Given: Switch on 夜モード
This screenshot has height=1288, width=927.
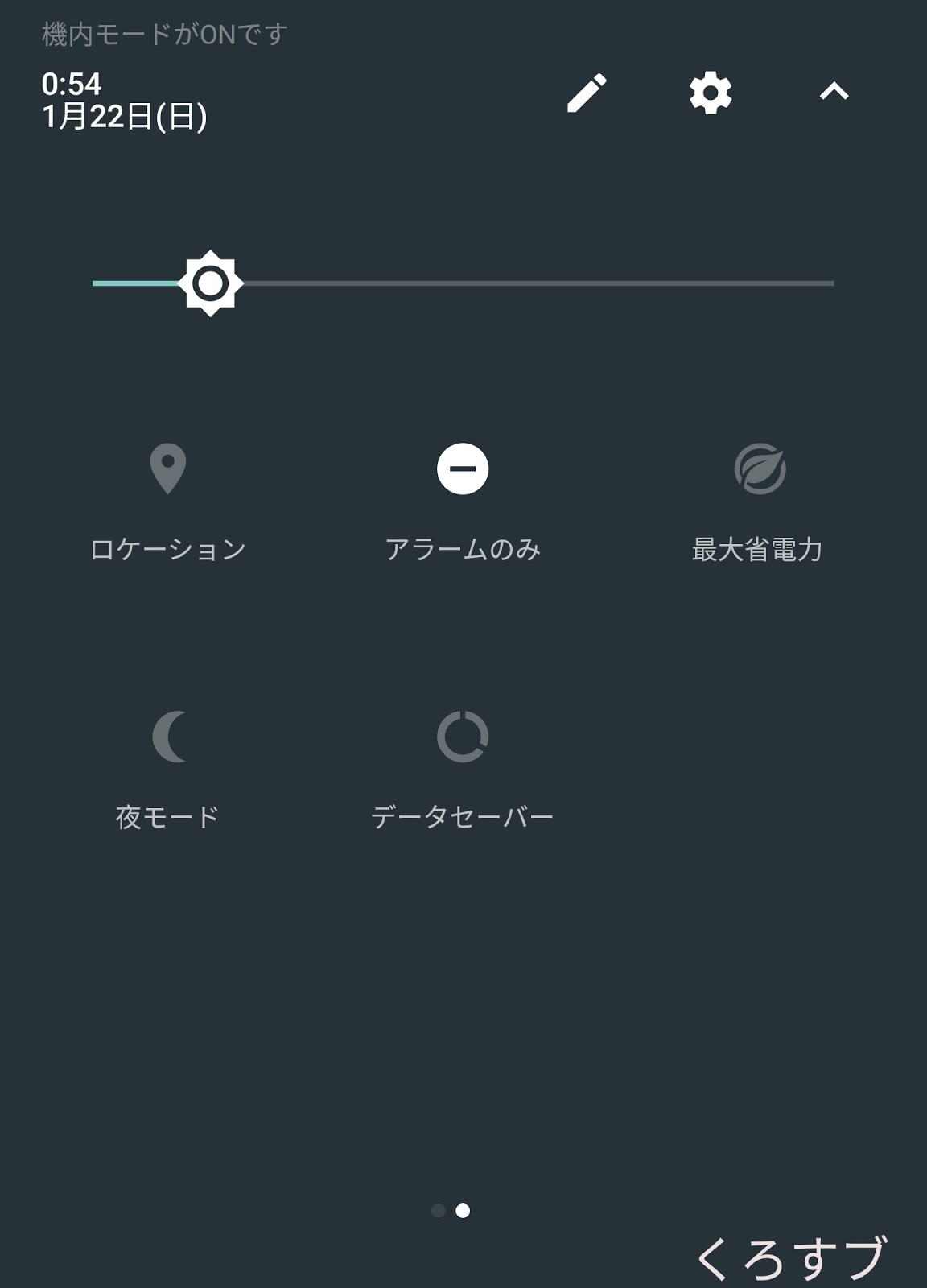Looking at the screenshot, I should [168, 737].
